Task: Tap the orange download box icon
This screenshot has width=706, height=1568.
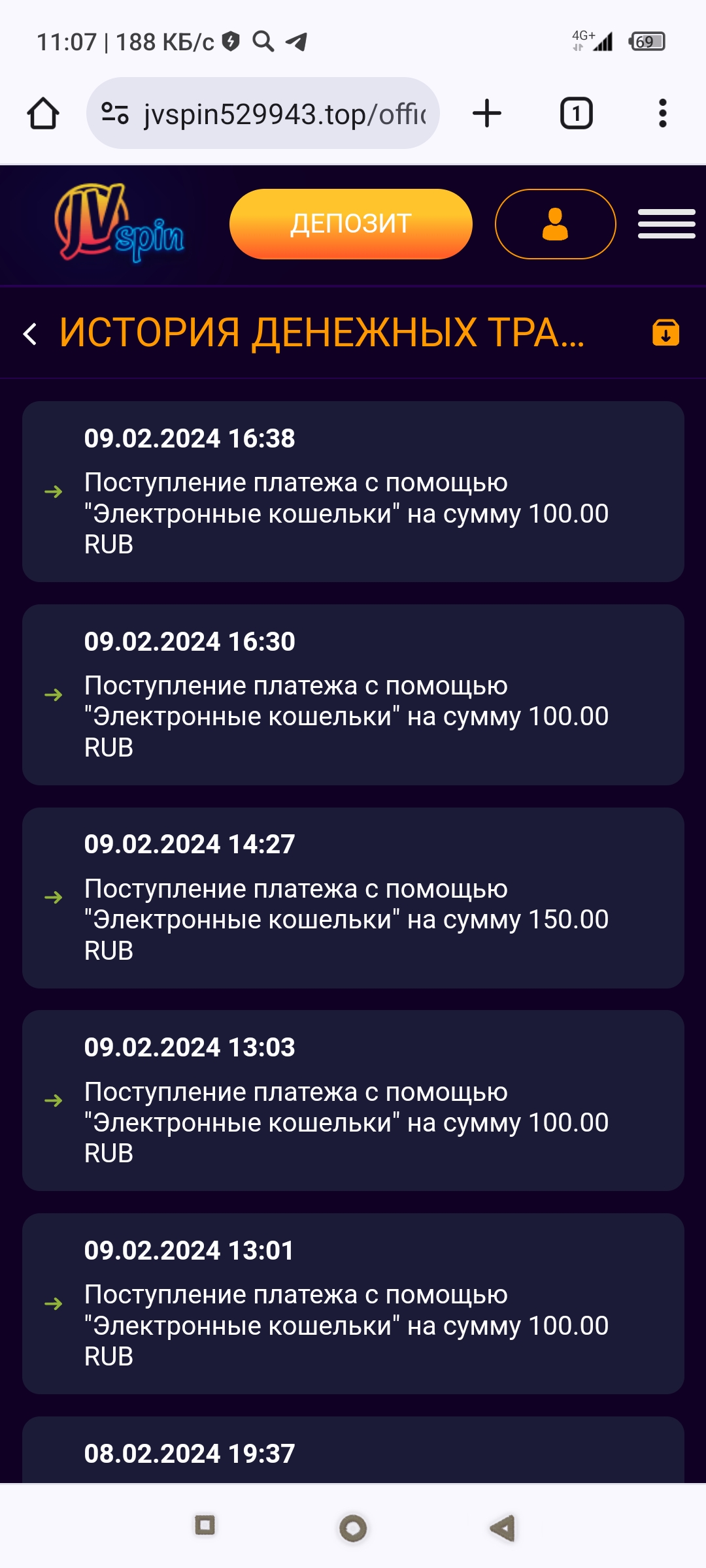Action: pyautogui.click(x=665, y=332)
